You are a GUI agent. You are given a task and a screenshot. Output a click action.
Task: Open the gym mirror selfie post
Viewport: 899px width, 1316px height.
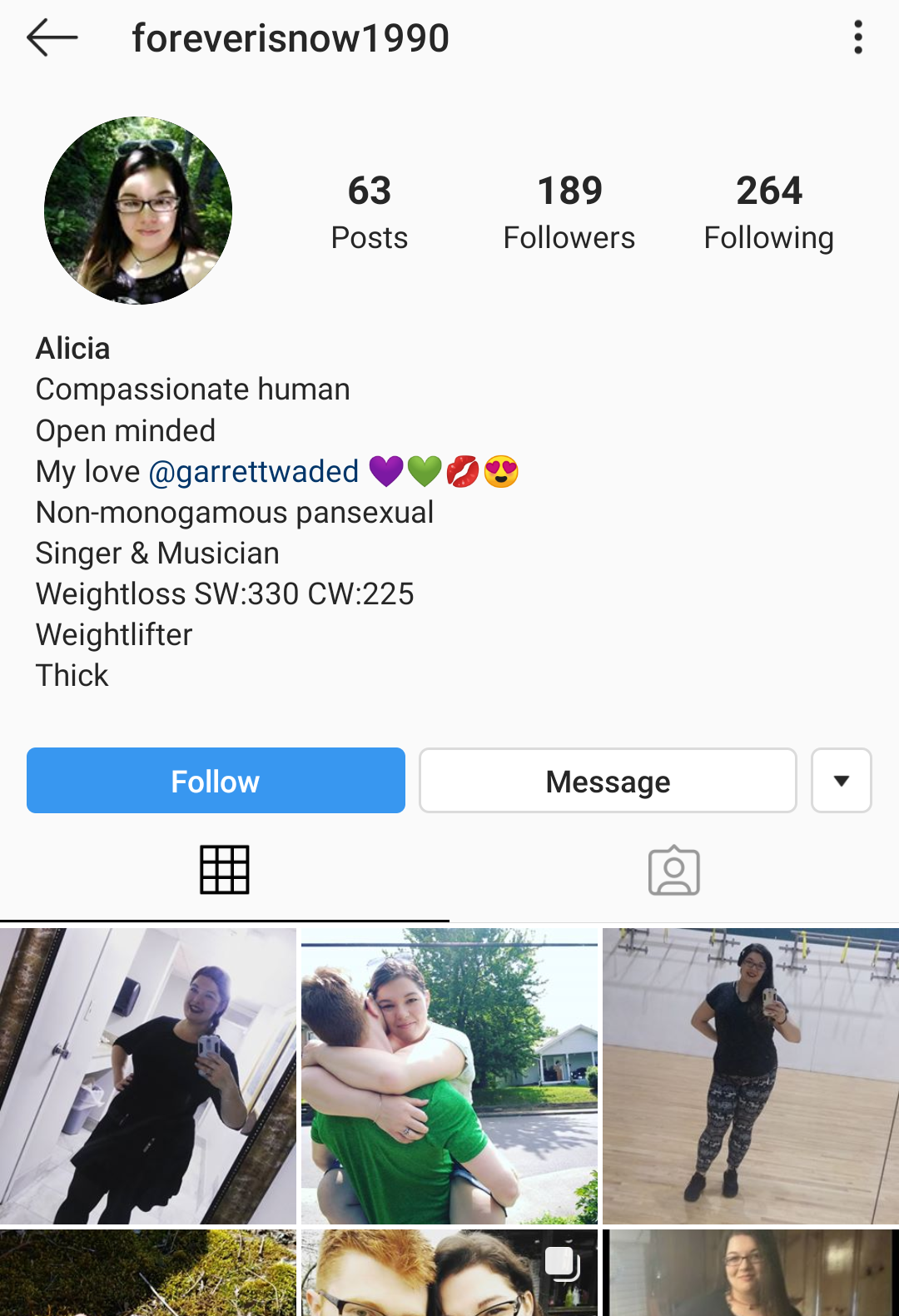pyautogui.click(x=751, y=1075)
